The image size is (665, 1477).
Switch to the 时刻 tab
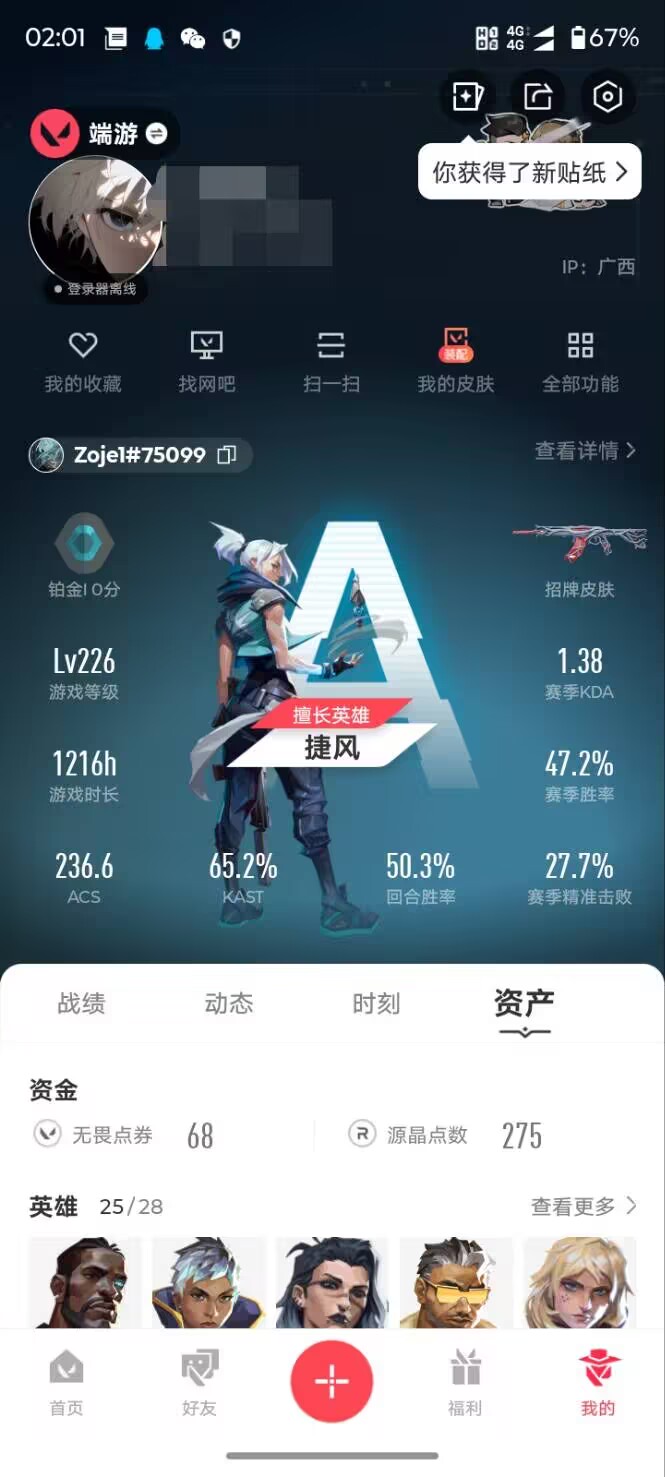click(x=376, y=1004)
